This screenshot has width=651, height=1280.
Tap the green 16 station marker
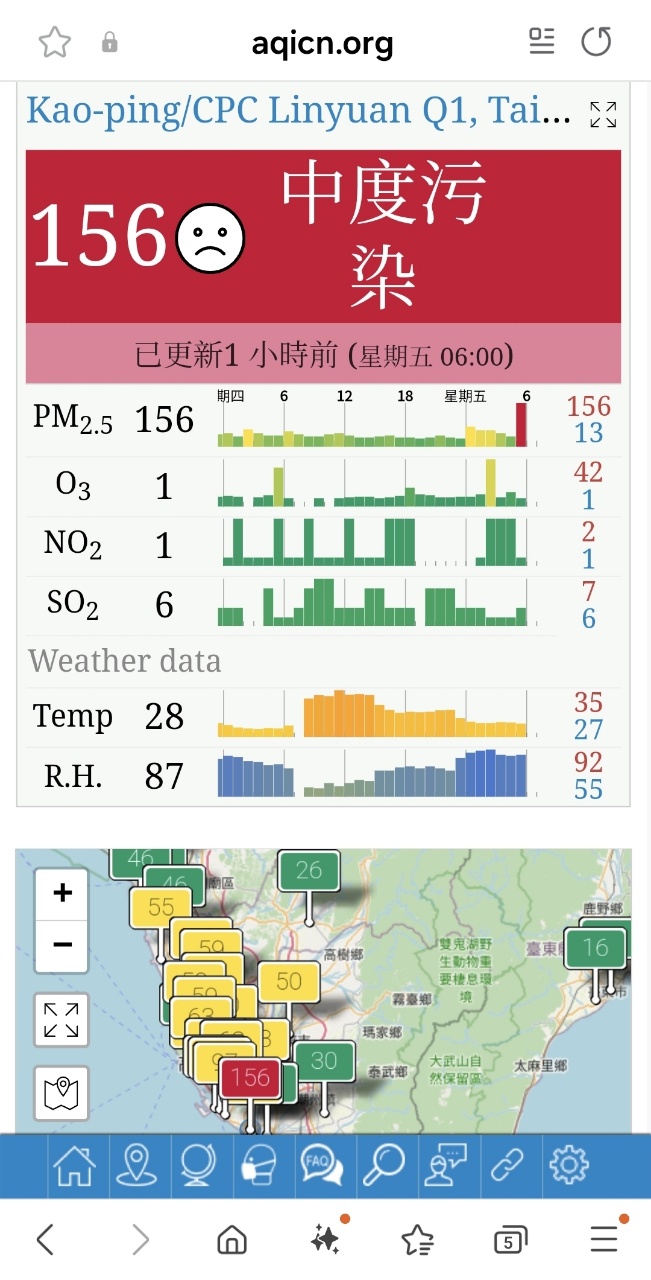595,947
